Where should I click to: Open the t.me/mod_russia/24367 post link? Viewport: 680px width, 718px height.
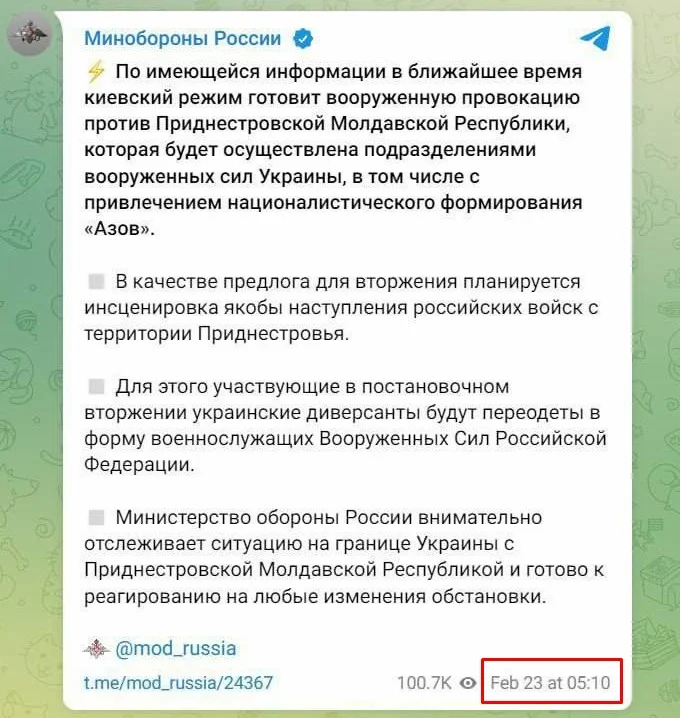(x=179, y=683)
